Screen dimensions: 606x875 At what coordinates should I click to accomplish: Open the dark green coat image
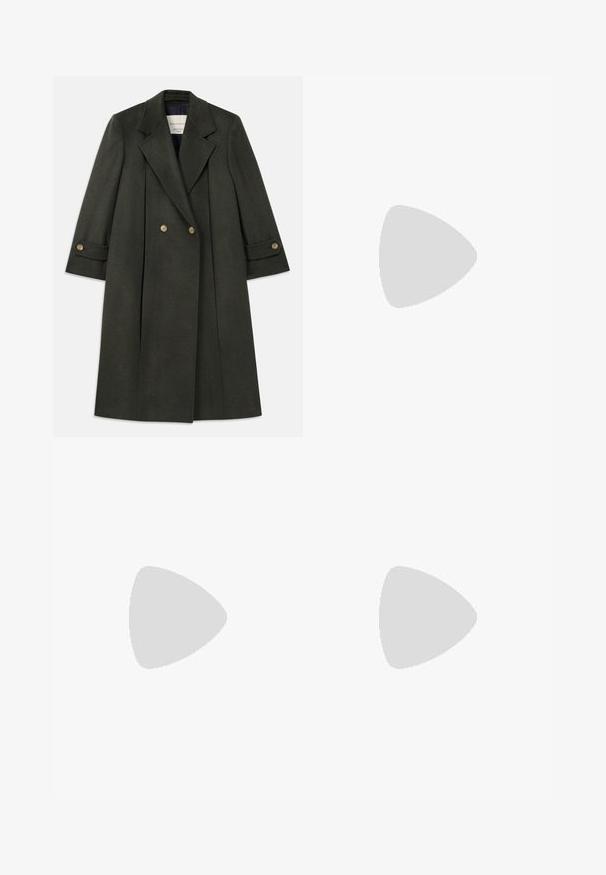point(178,256)
